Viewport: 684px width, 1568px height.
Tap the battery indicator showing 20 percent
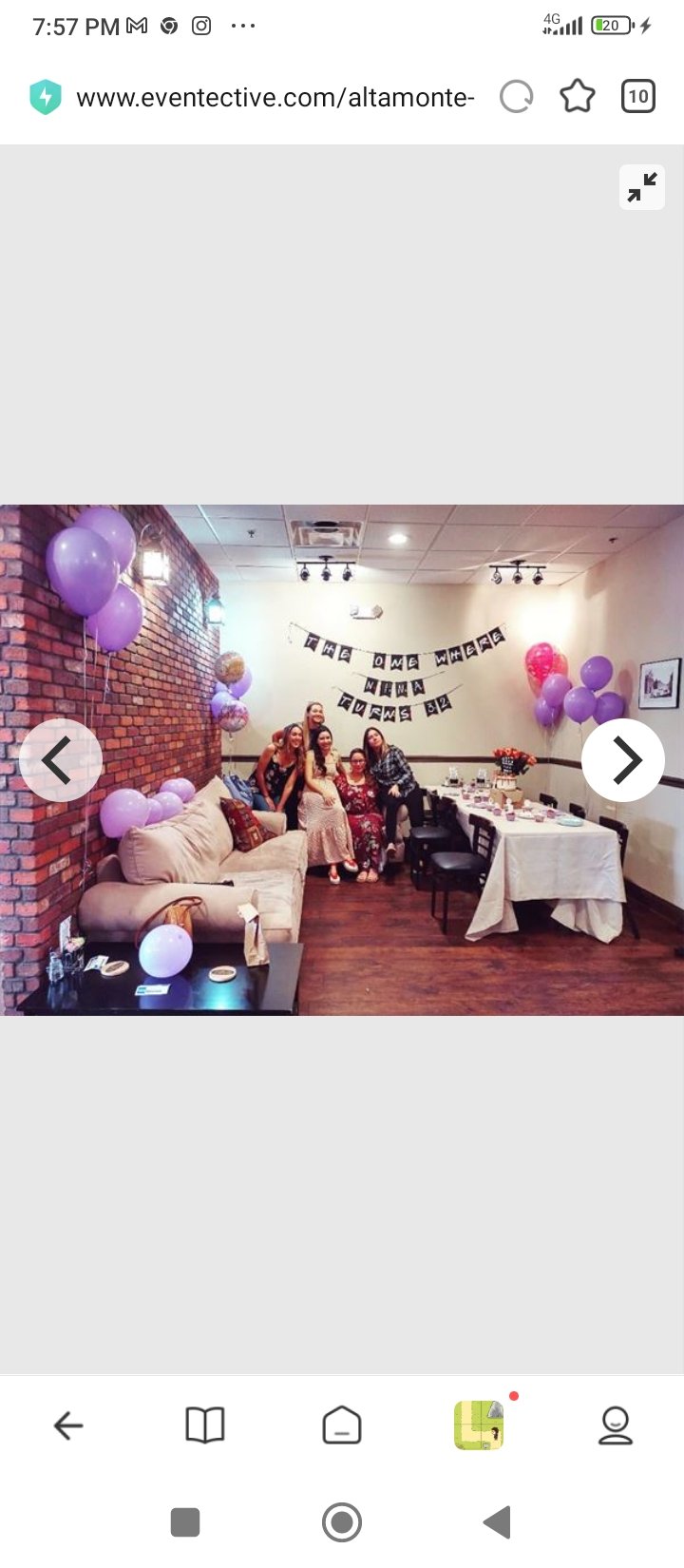point(609,26)
